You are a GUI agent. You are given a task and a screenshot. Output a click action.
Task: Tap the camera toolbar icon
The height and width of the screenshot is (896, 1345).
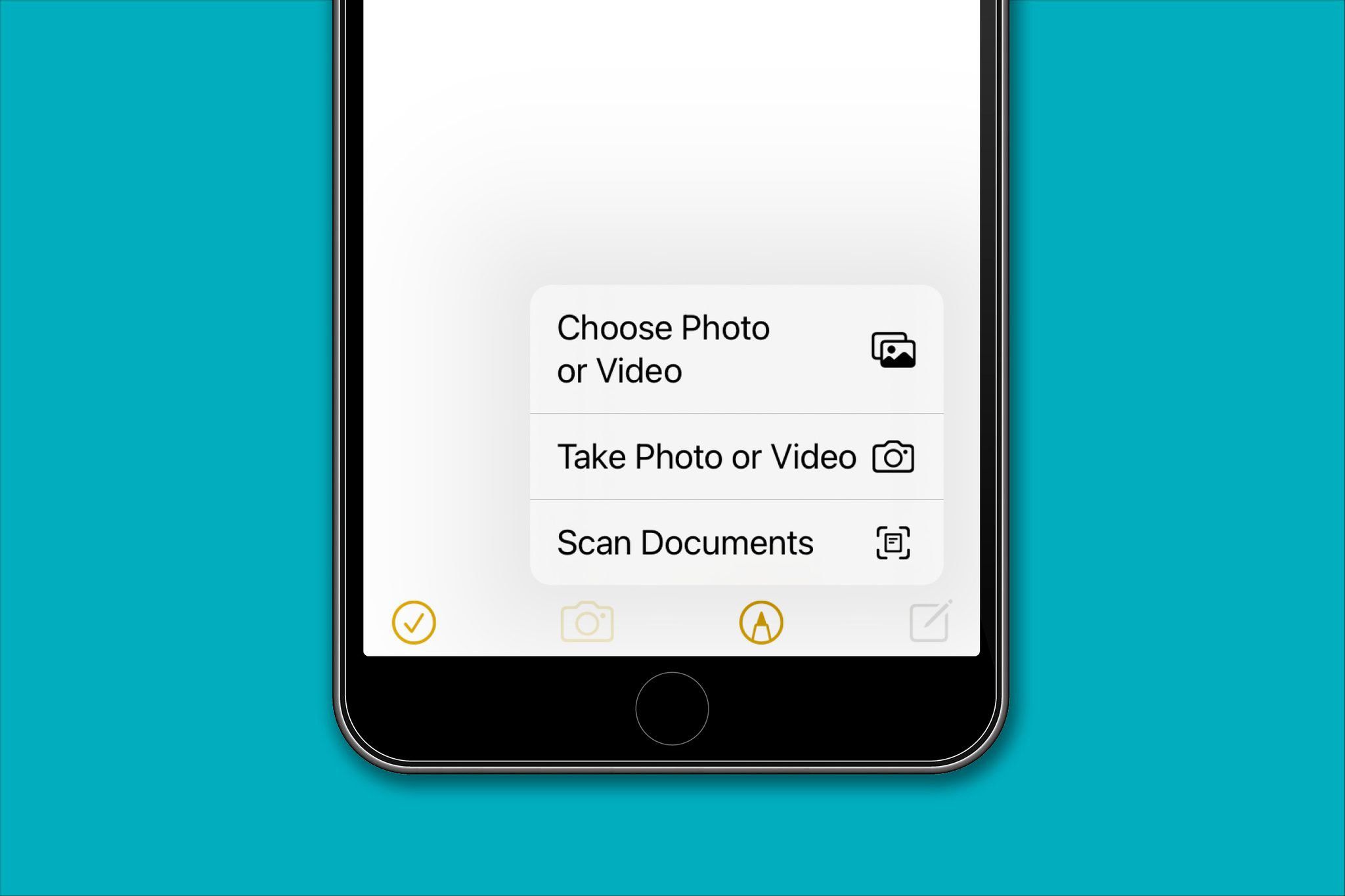coord(587,622)
